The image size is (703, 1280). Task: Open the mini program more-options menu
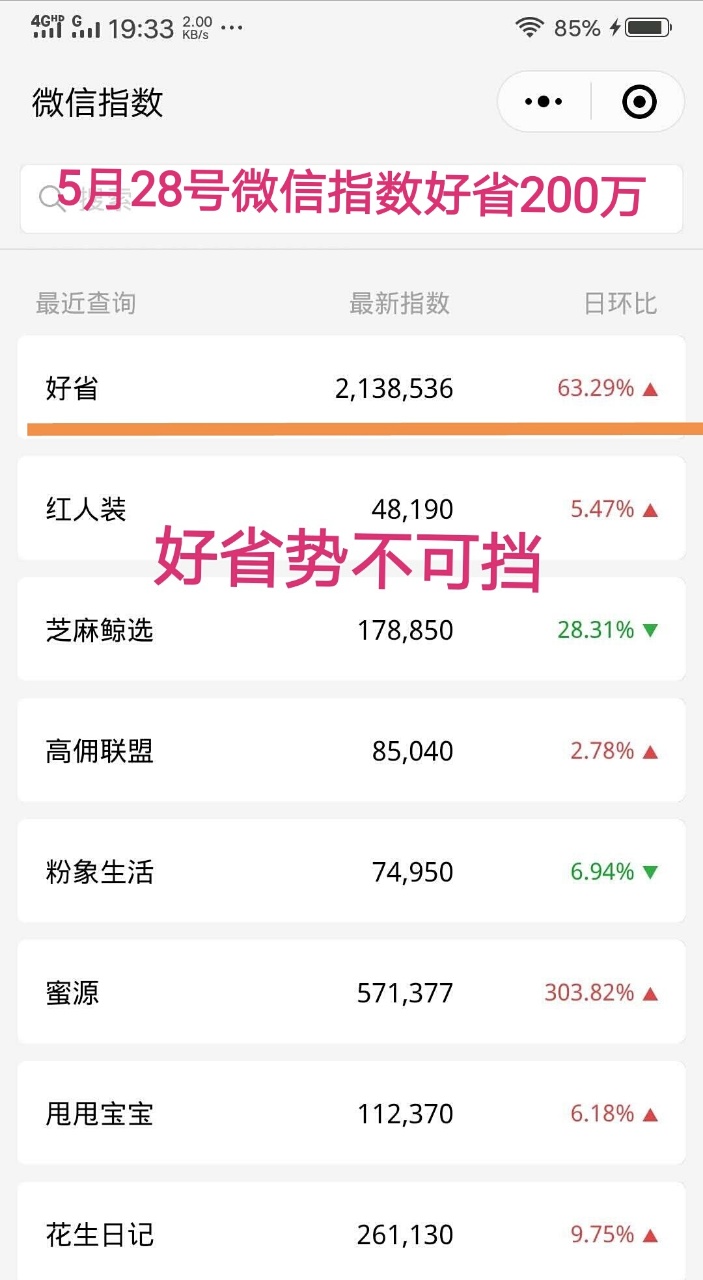click(x=544, y=102)
